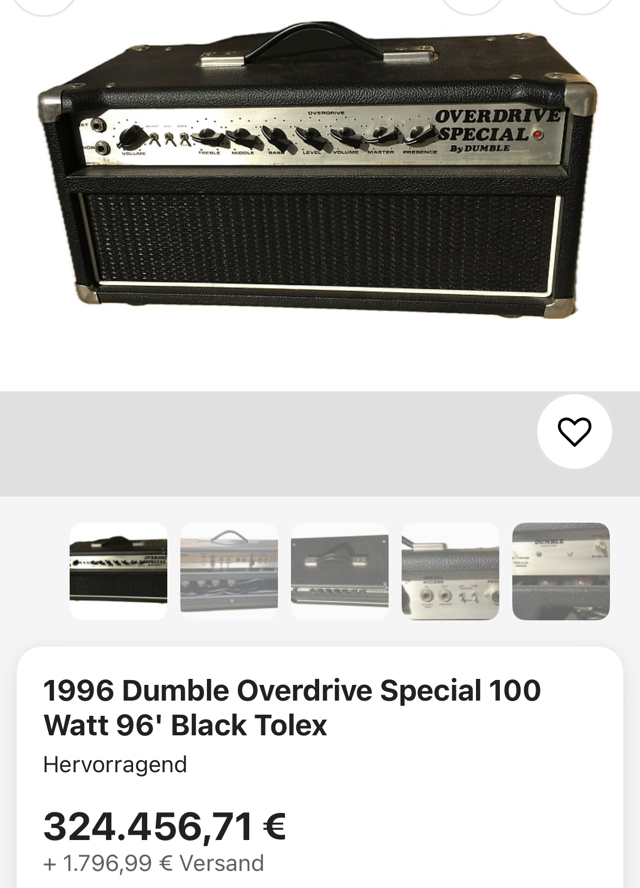Select the first thumbnail showing the amp front
Viewport: 640px width, 888px height.
coord(118,571)
